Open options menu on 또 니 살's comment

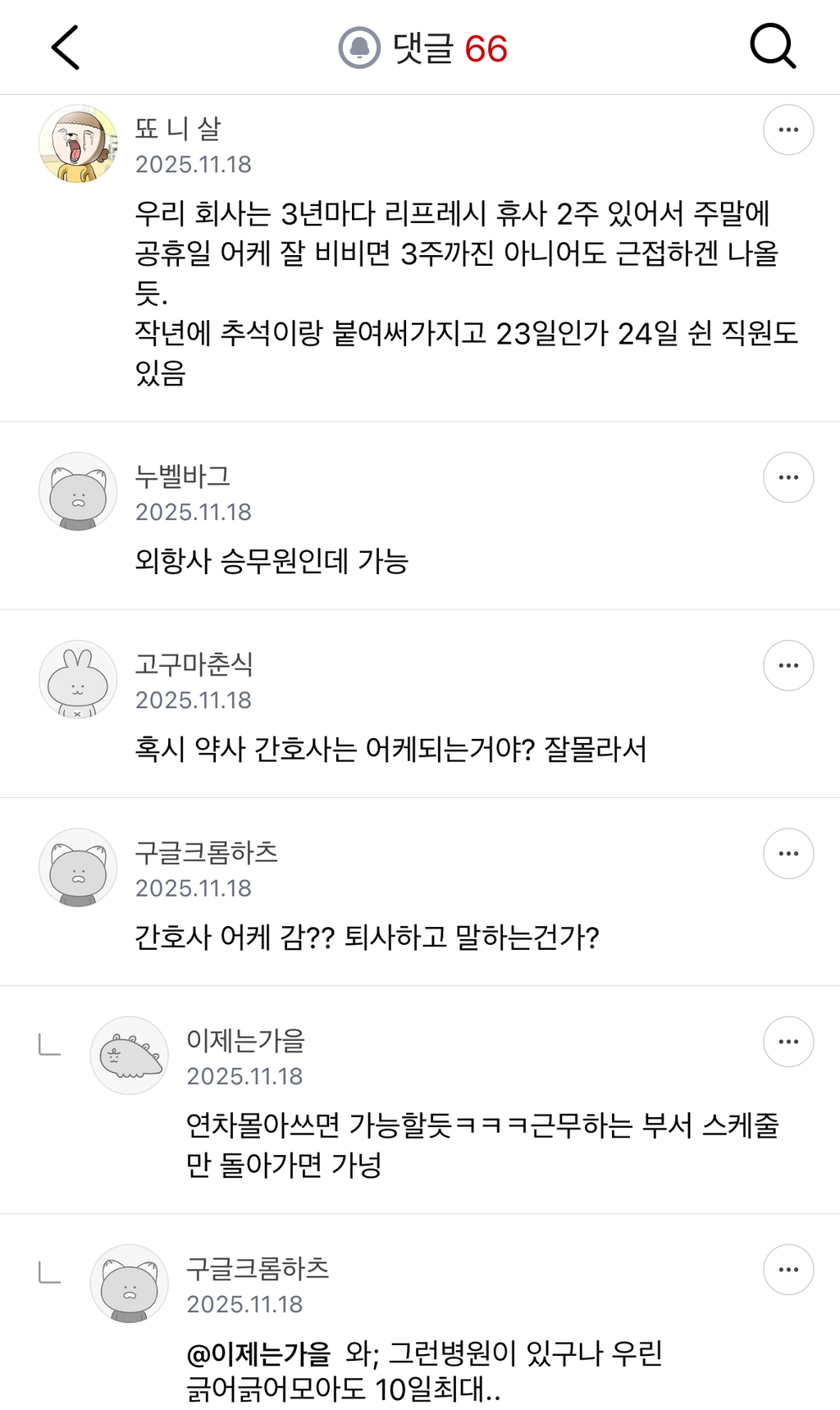(787, 128)
